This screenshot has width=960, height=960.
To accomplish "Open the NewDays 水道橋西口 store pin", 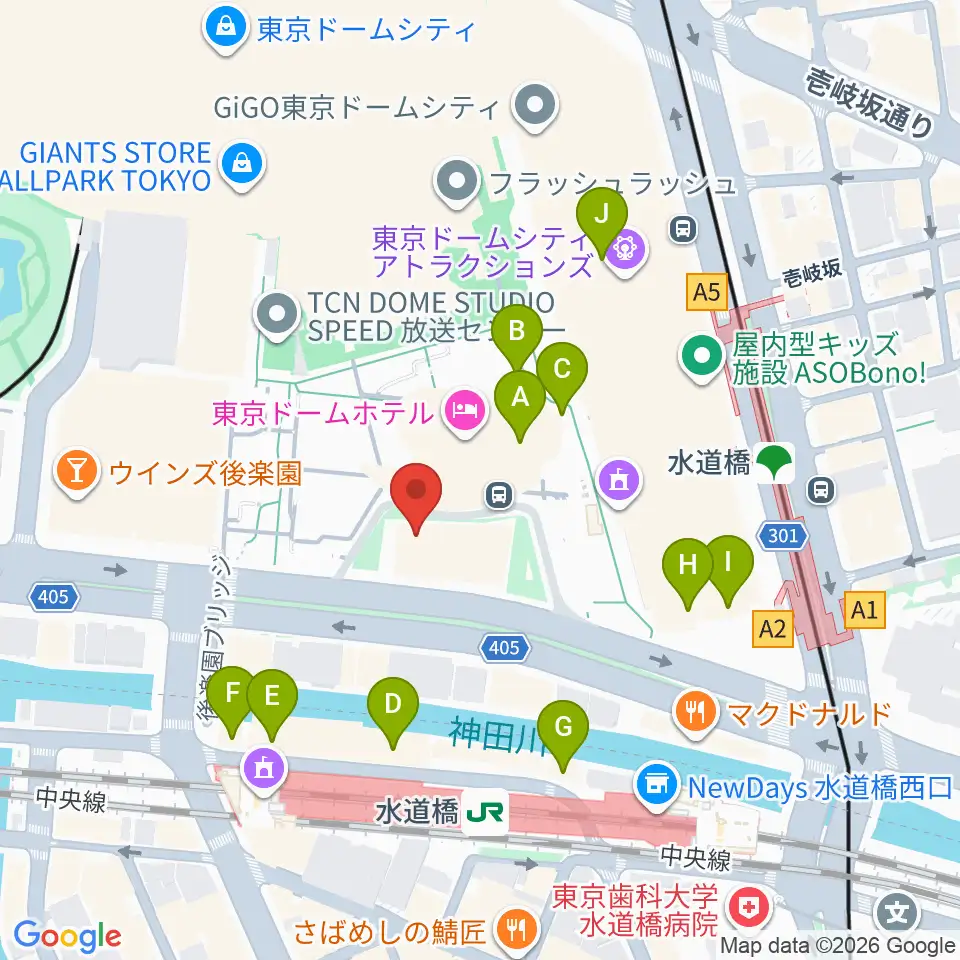I will coord(658,786).
